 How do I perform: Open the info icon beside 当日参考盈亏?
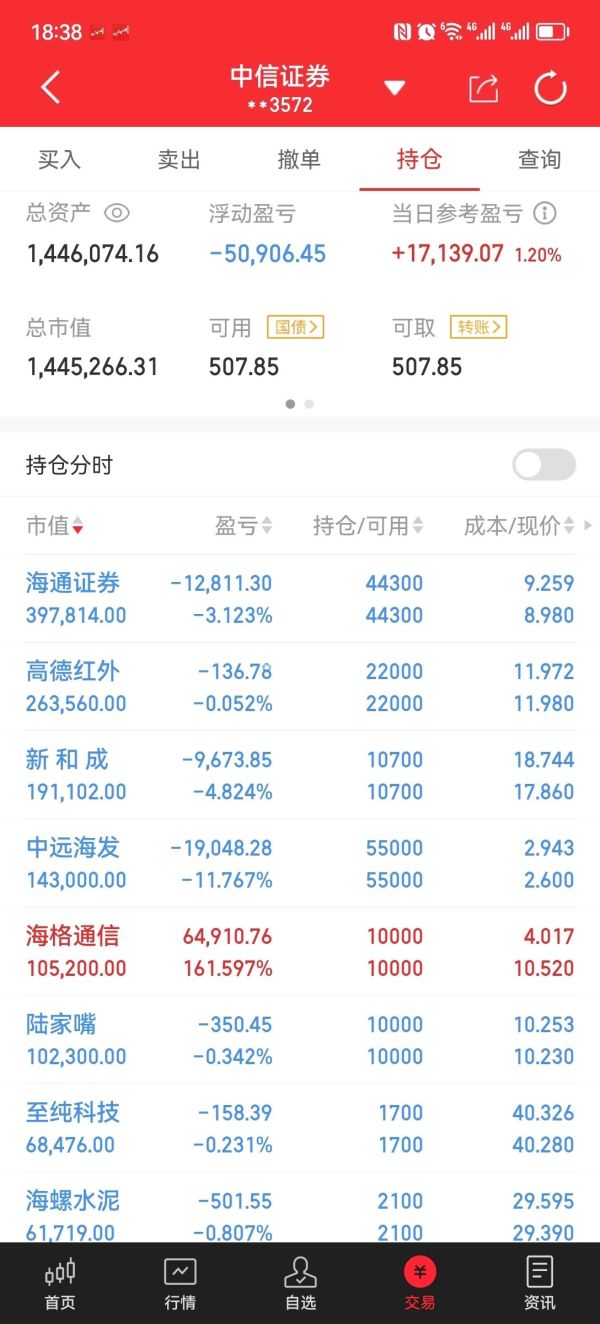(x=545, y=213)
